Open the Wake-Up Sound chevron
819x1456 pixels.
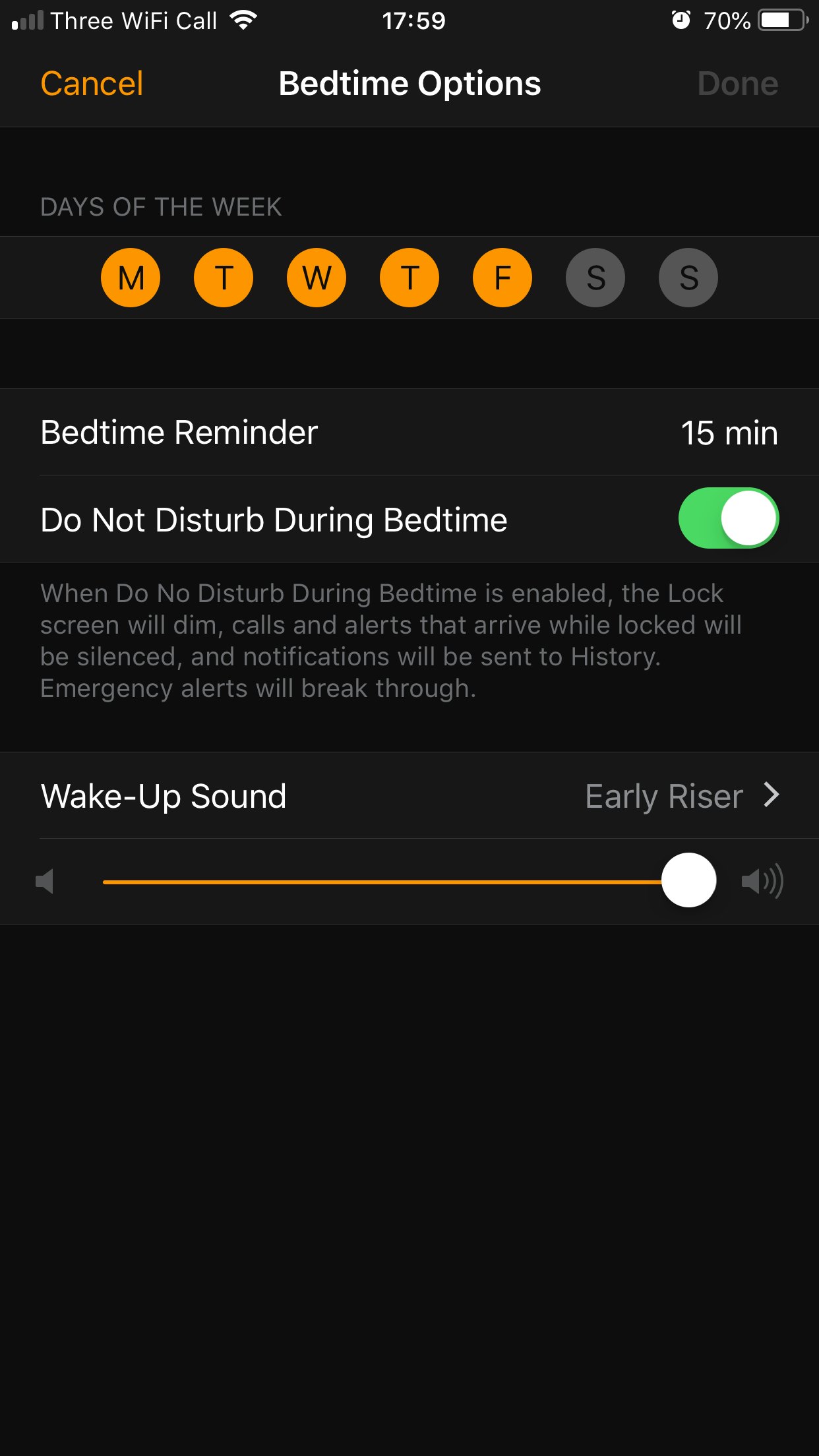point(770,796)
